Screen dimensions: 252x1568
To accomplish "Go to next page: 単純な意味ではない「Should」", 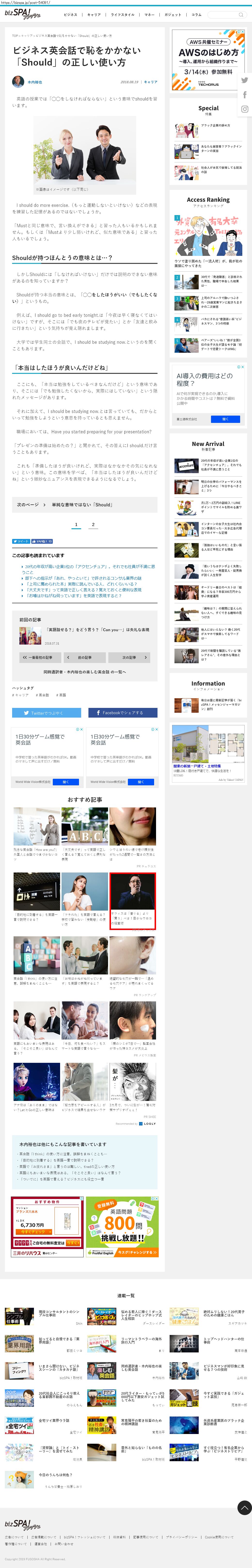I will click(x=84, y=505).
